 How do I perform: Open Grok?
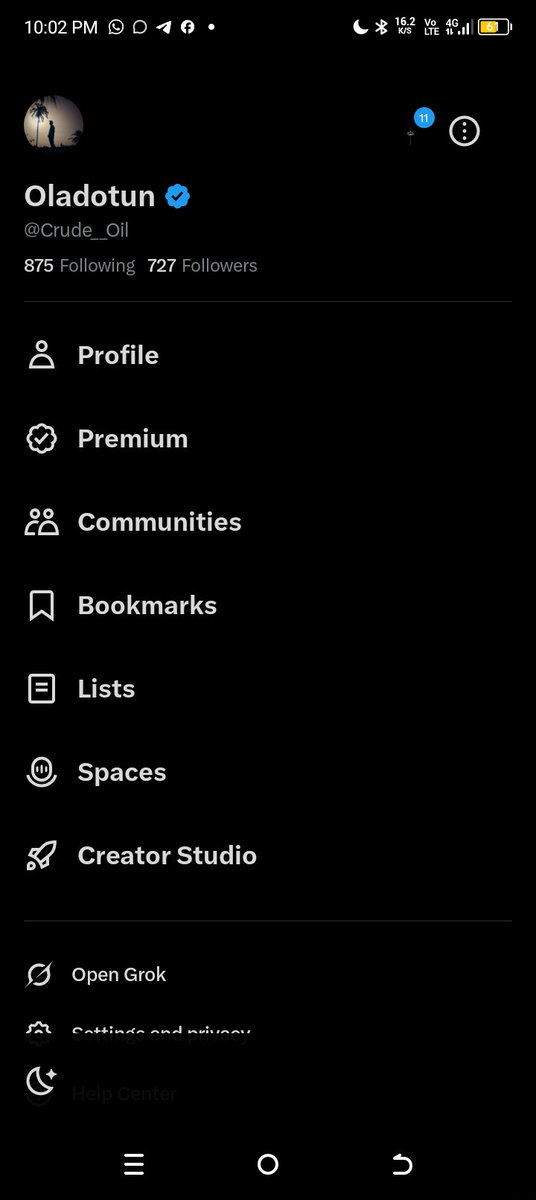[268, 974]
